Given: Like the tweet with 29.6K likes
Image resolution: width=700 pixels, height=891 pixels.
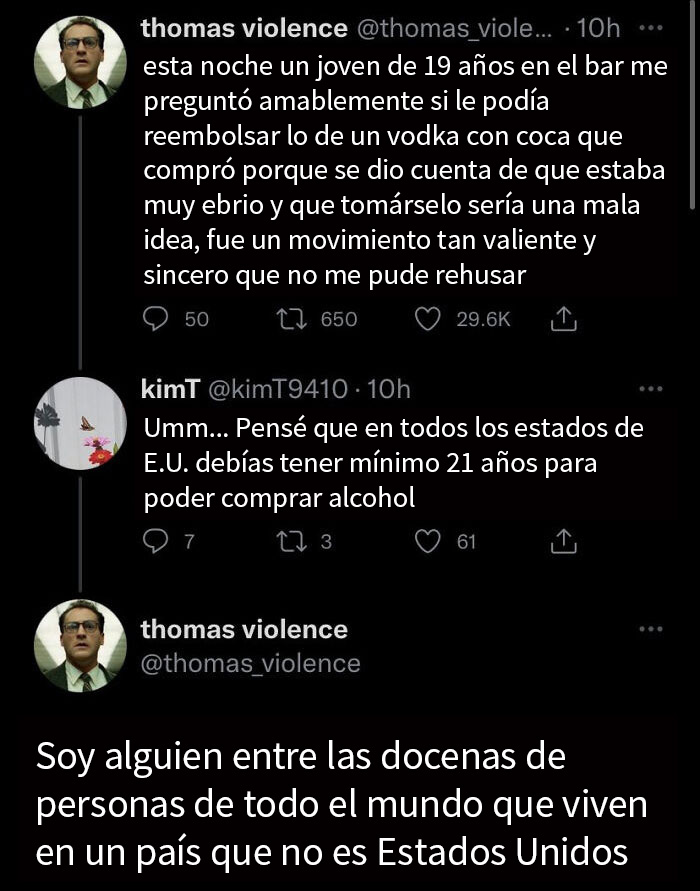Looking at the screenshot, I should [428, 319].
